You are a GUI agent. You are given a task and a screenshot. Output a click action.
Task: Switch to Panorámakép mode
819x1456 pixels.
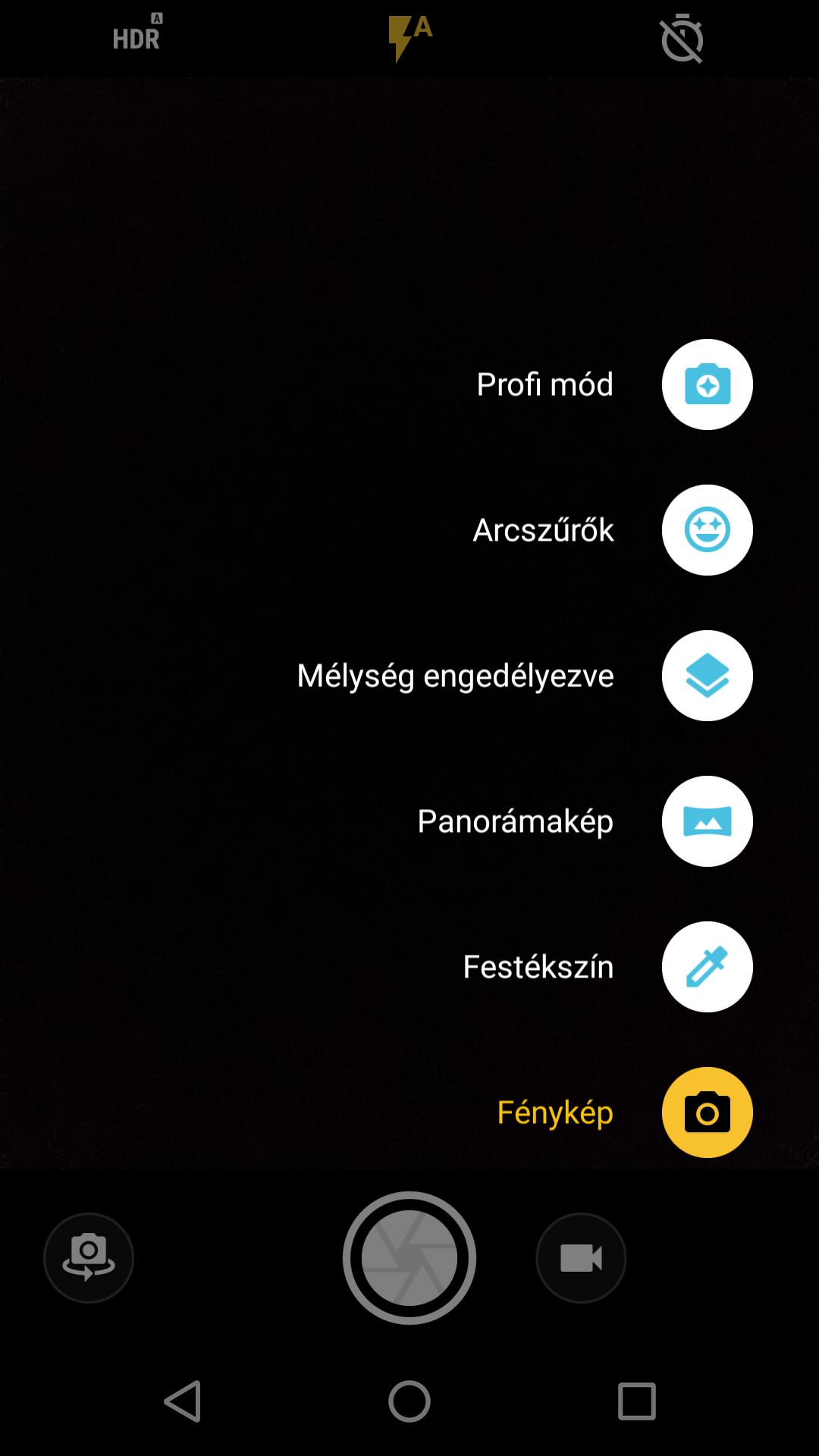tap(707, 821)
